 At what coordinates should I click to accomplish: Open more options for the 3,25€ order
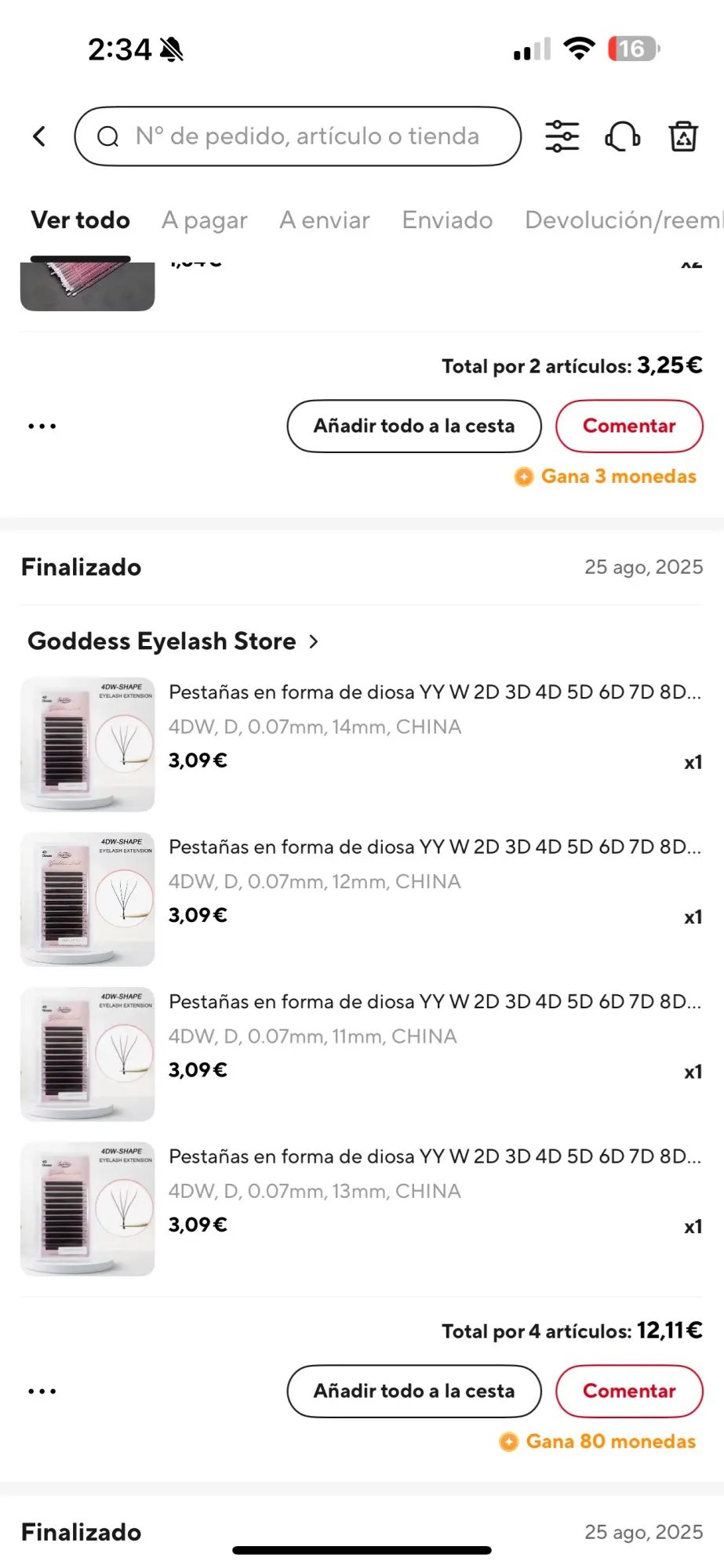(42, 426)
